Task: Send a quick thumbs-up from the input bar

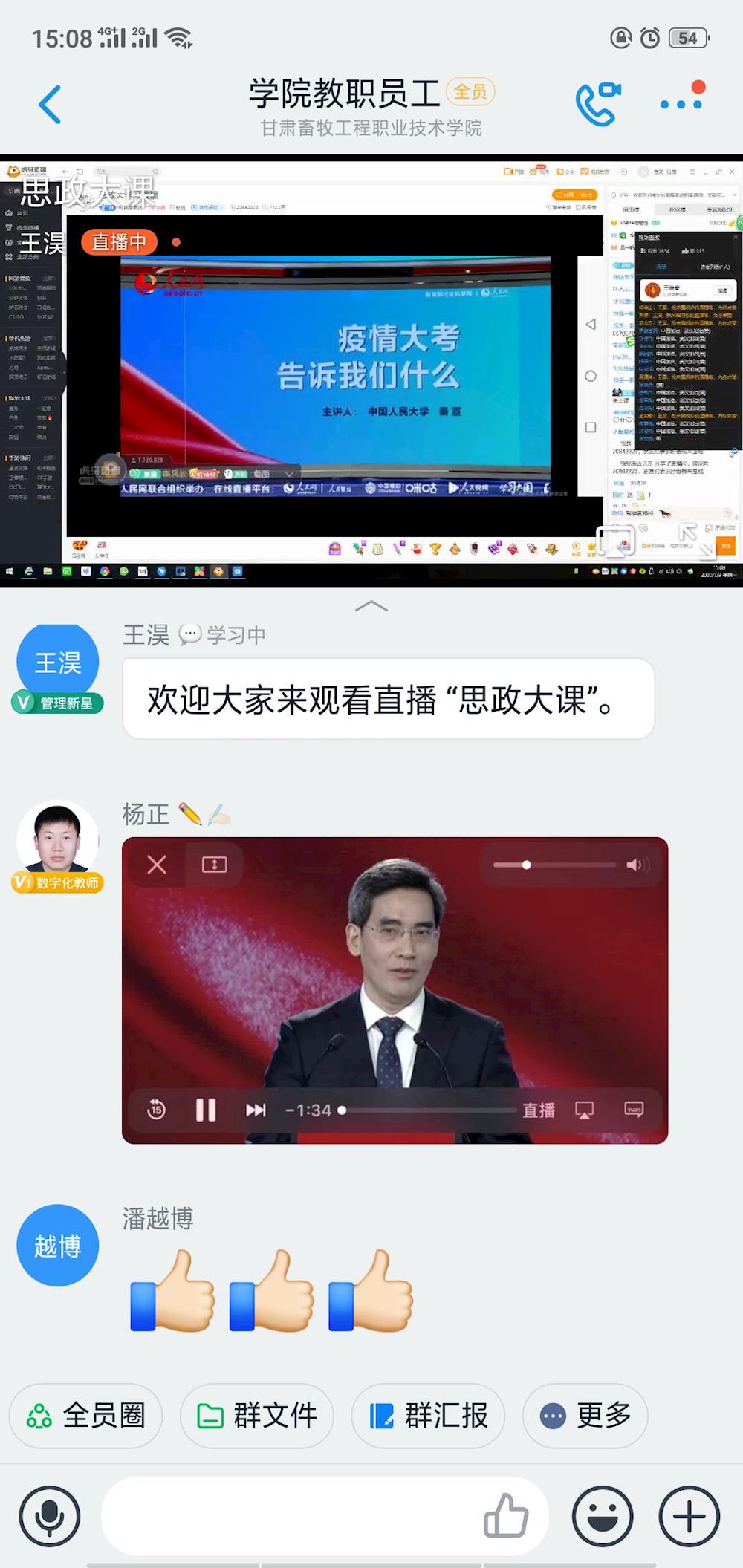Action: (x=505, y=1515)
